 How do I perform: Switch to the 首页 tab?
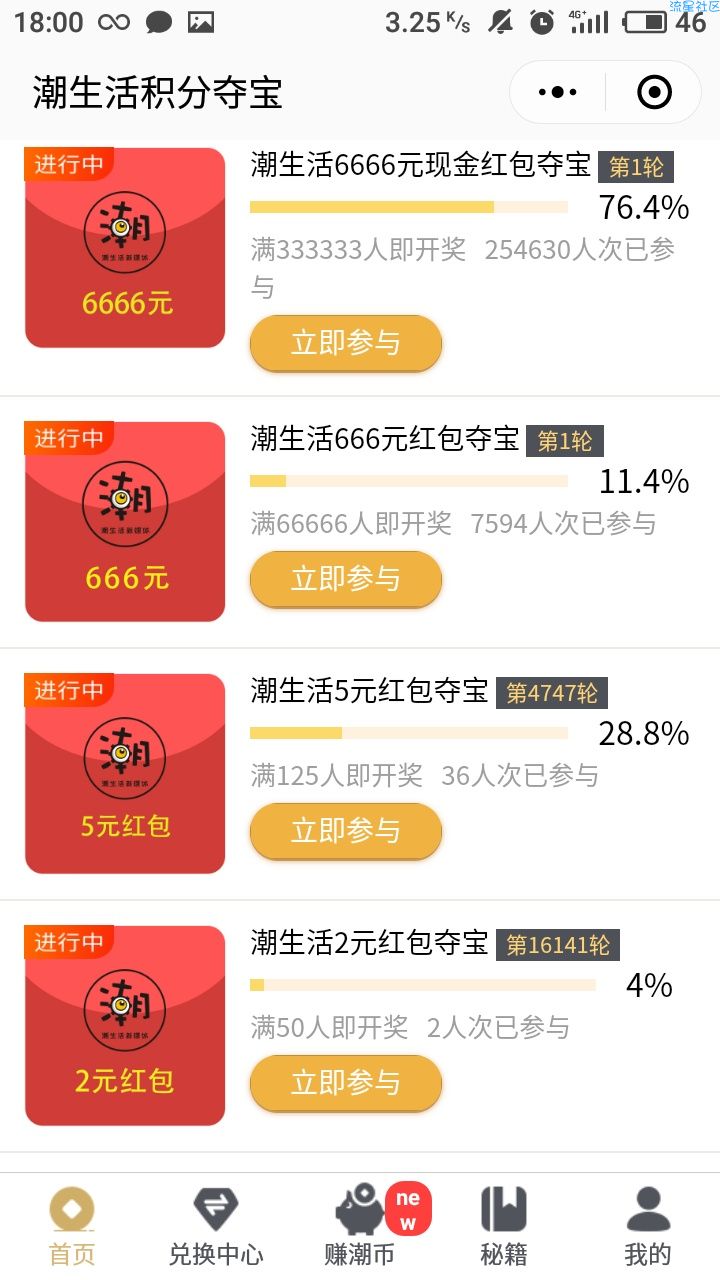click(72, 1226)
